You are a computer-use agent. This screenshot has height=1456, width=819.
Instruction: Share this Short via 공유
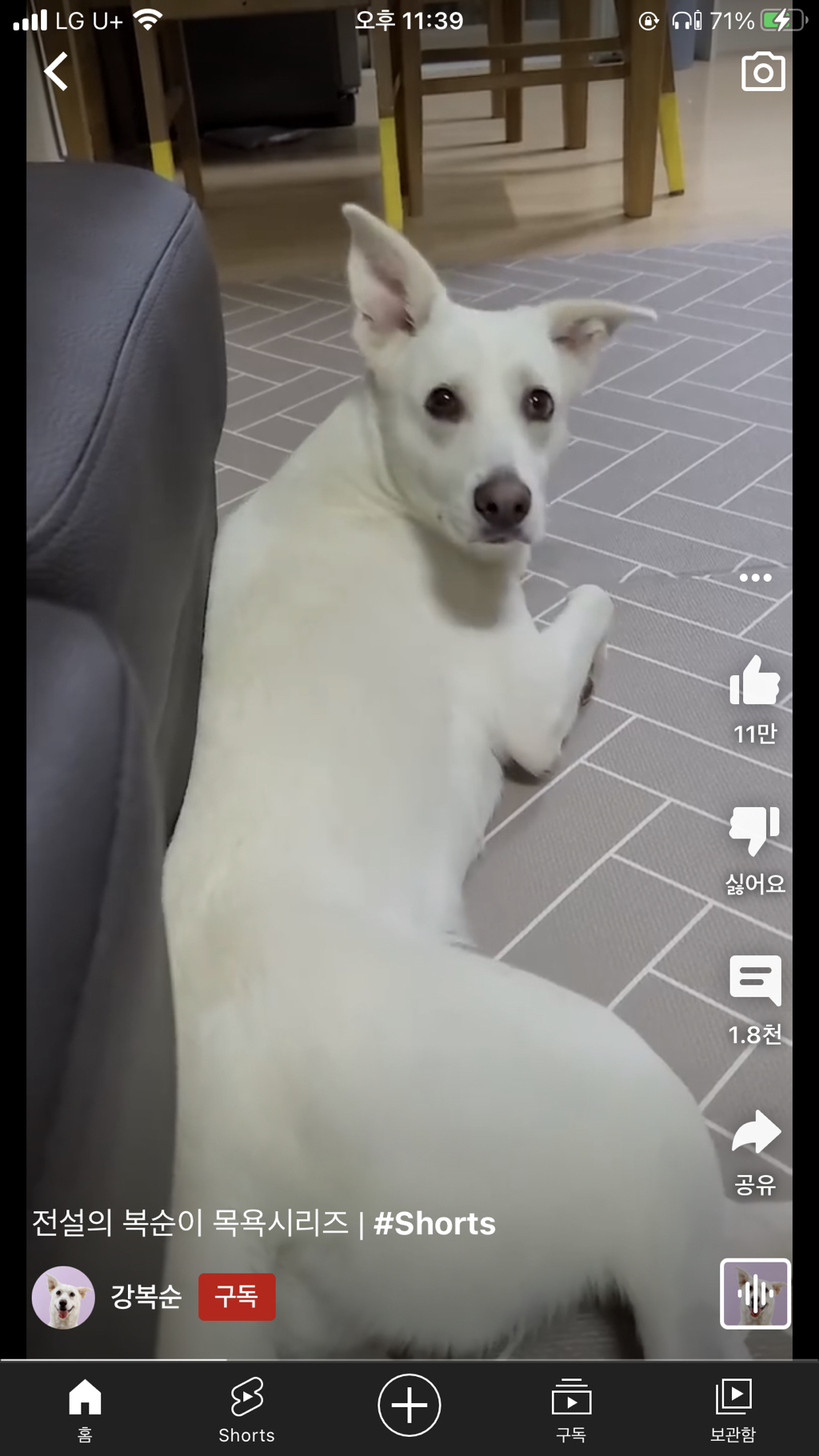tap(756, 1132)
